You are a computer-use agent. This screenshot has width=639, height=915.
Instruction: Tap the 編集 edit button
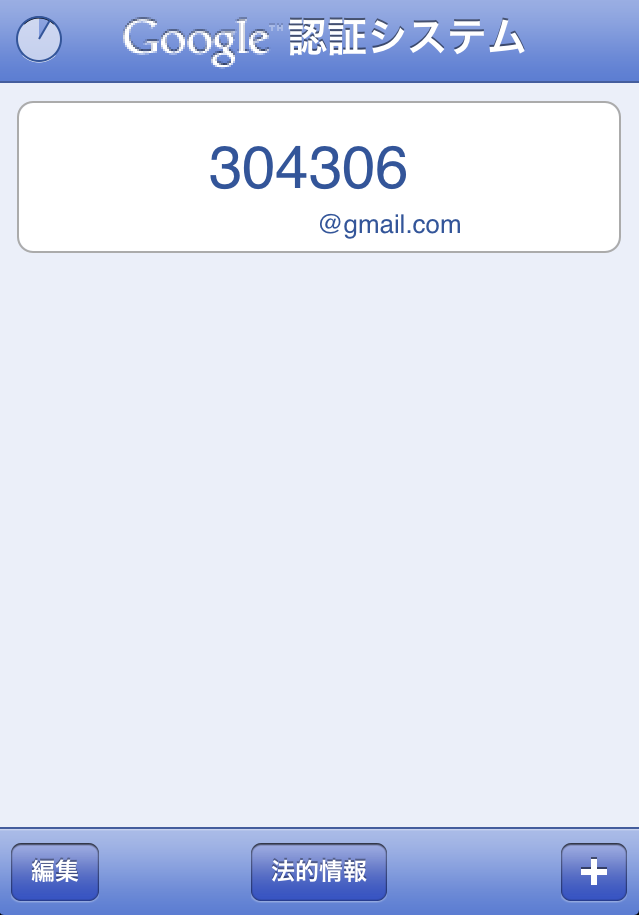[x=55, y=872]
